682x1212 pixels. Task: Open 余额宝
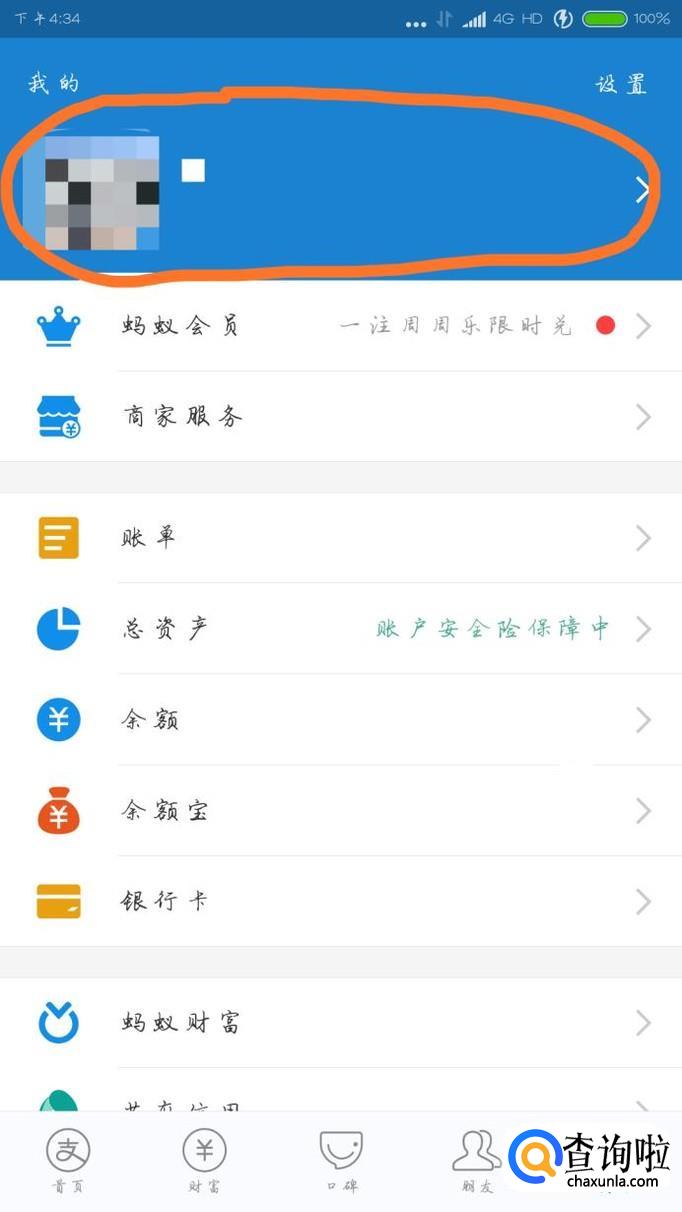pos(340,811)
